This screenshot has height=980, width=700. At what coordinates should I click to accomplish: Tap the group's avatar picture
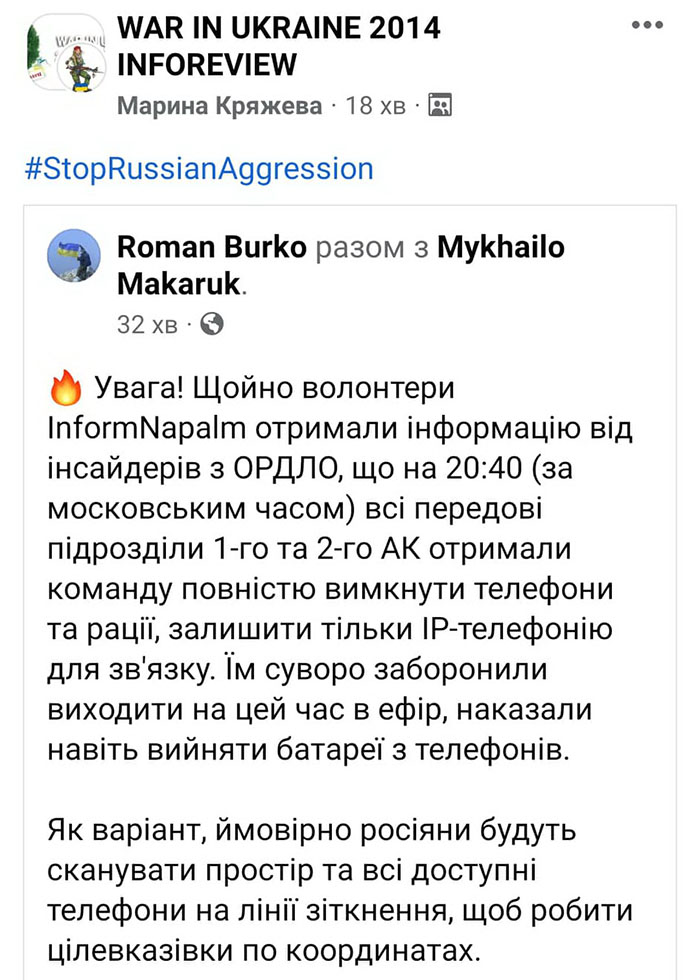point(67,55)
